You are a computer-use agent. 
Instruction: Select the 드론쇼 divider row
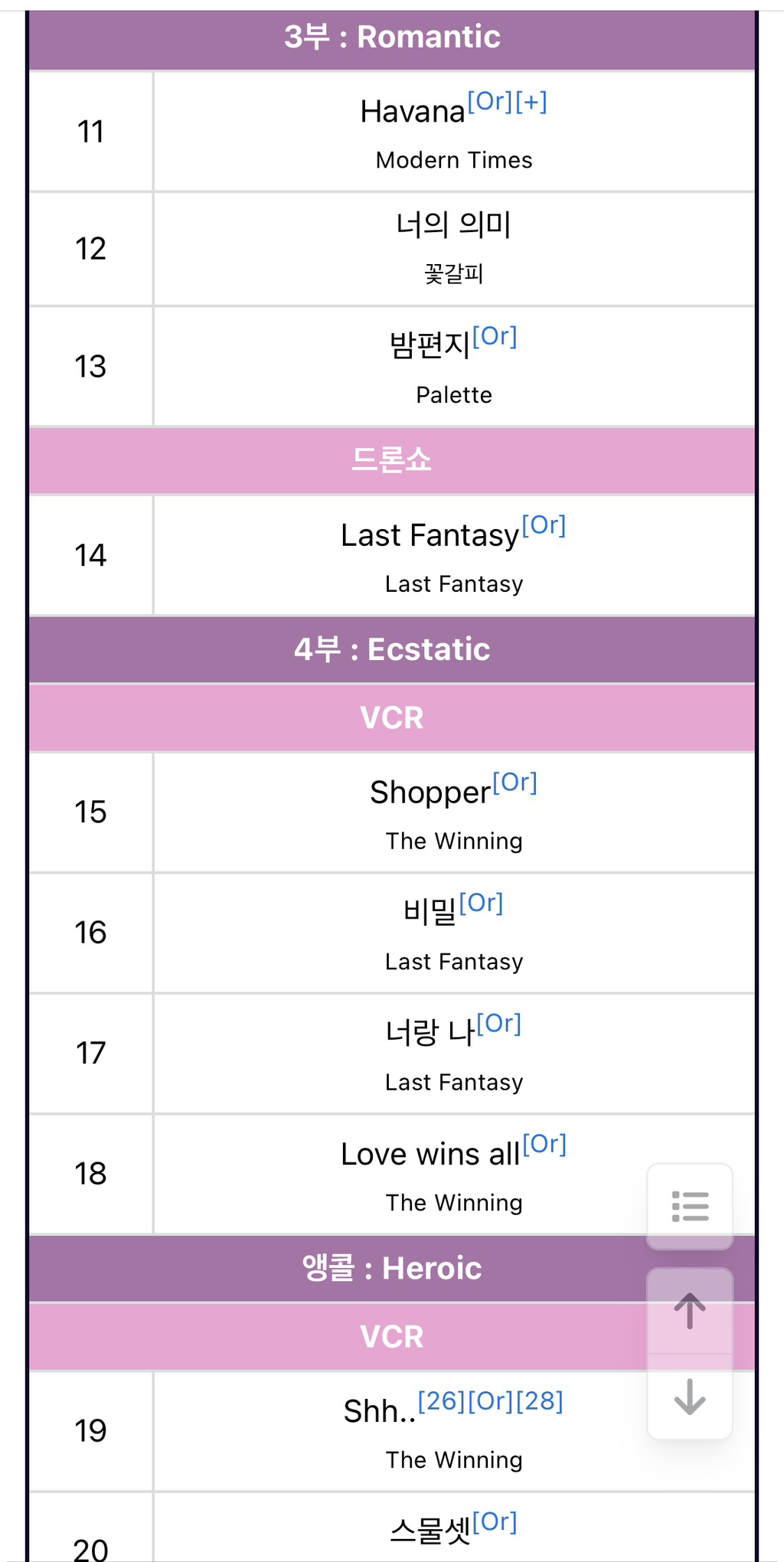392,459
